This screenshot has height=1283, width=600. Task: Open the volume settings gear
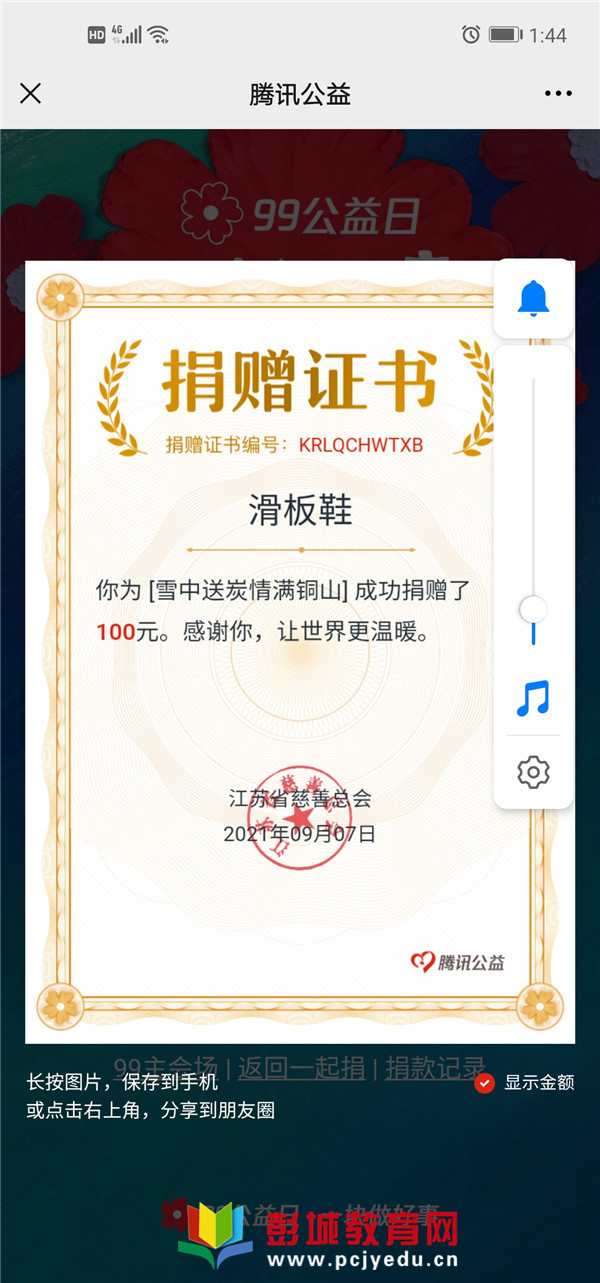pyautogui.click(x=533, y=772)
